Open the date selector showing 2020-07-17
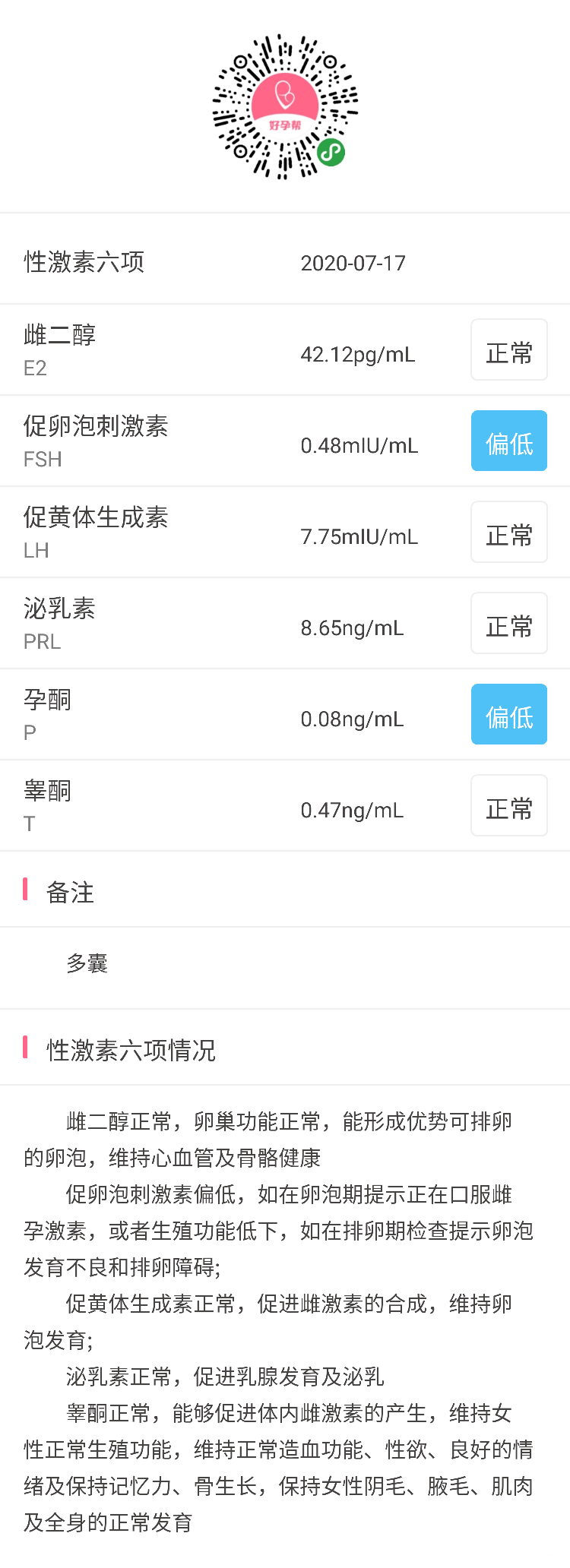The width and height of the screenshot is (570, 1568). tap(353, 263)
